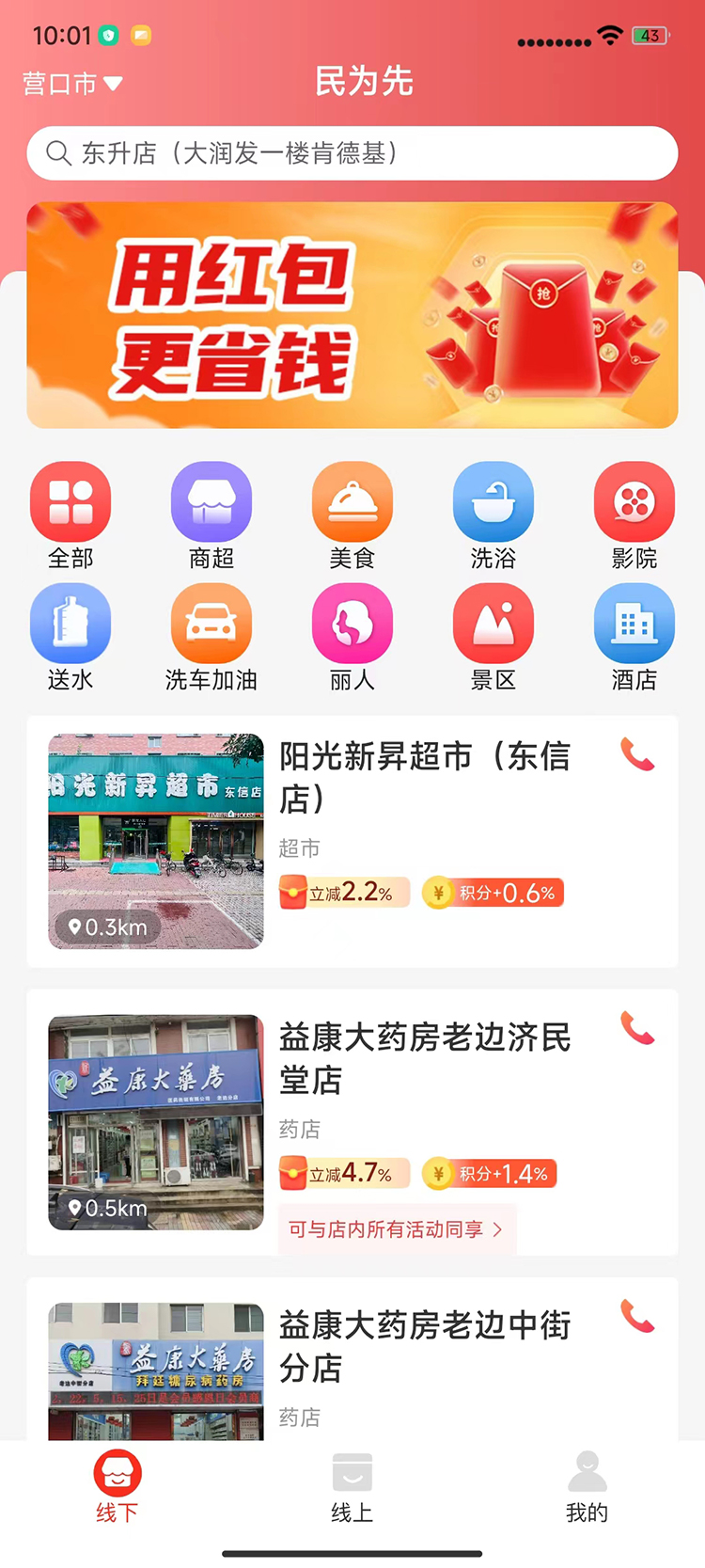
Task: Select the 洗浴 bathing category icon
Action: pos(493,500)
